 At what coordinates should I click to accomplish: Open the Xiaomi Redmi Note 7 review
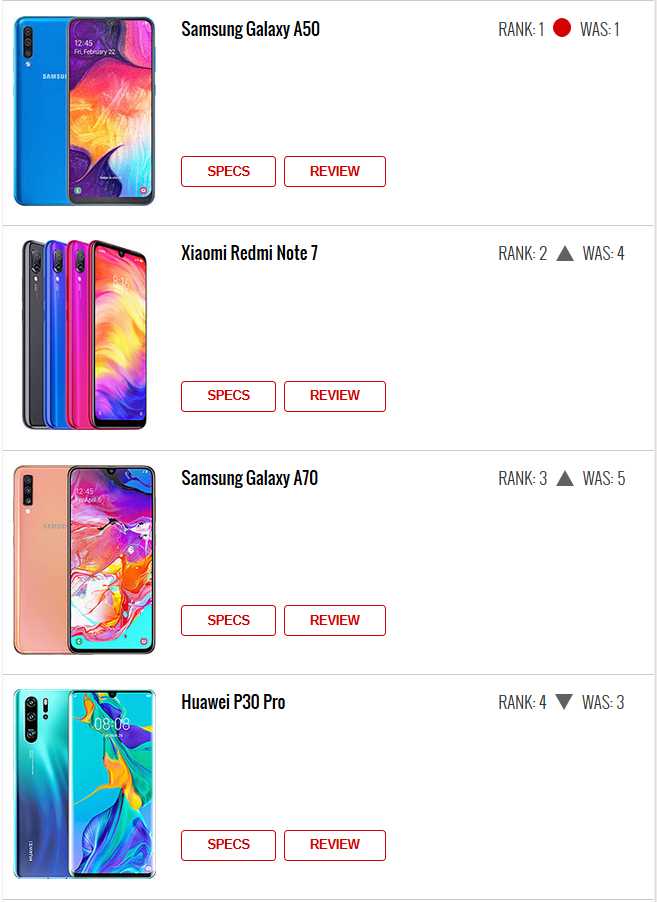(334, 396)
